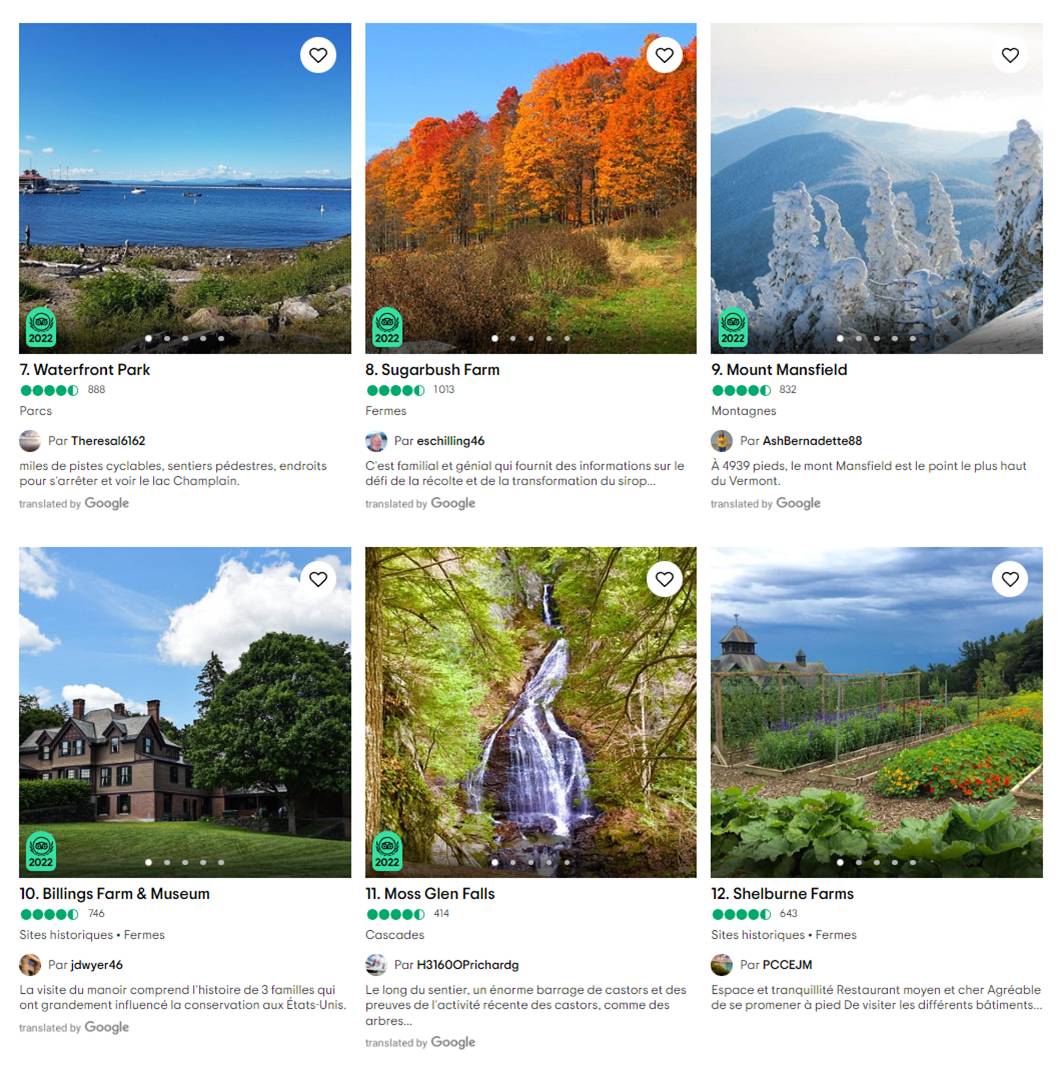Add Shelburne Farms to saved places
The image size is (1063, 1065).
[x=1009, y=579]
